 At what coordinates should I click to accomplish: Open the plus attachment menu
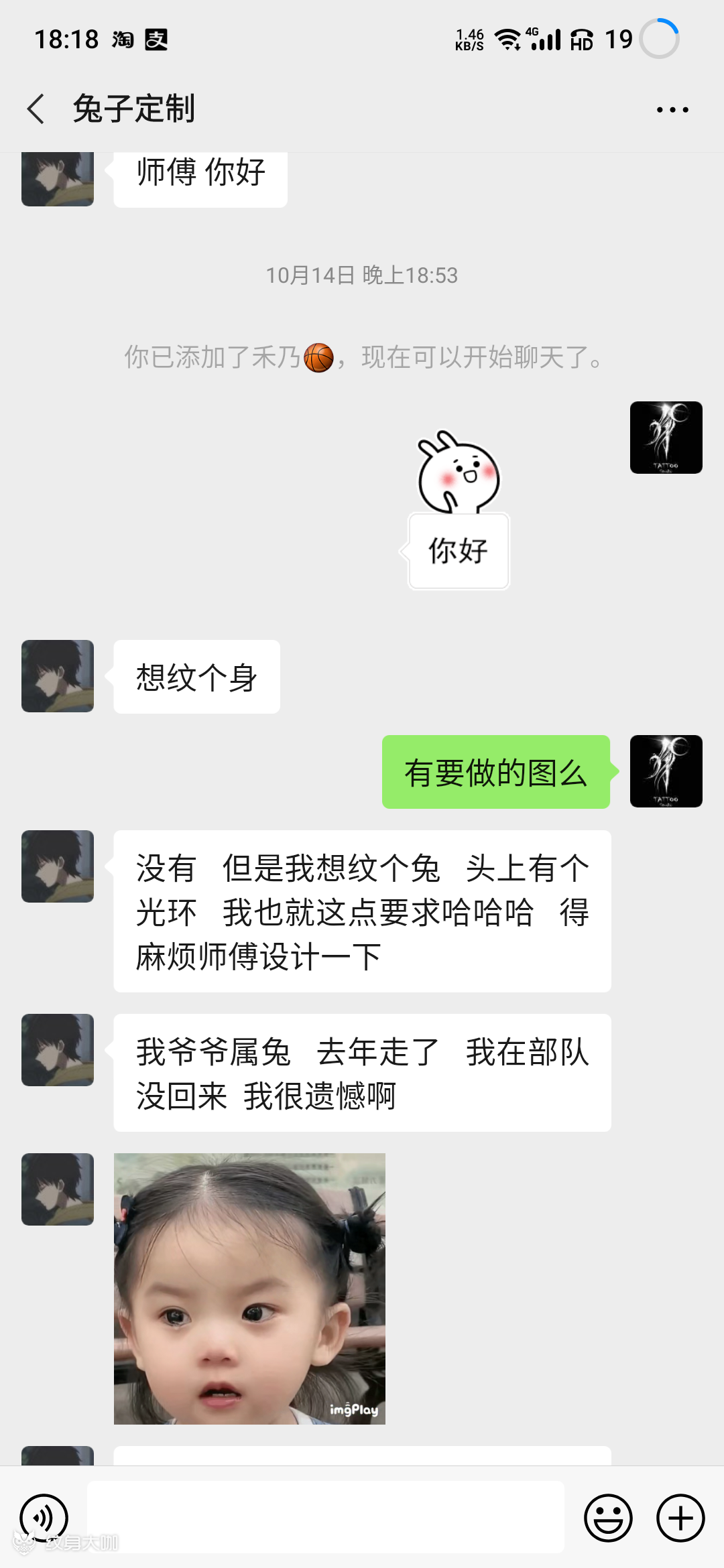680,1517
